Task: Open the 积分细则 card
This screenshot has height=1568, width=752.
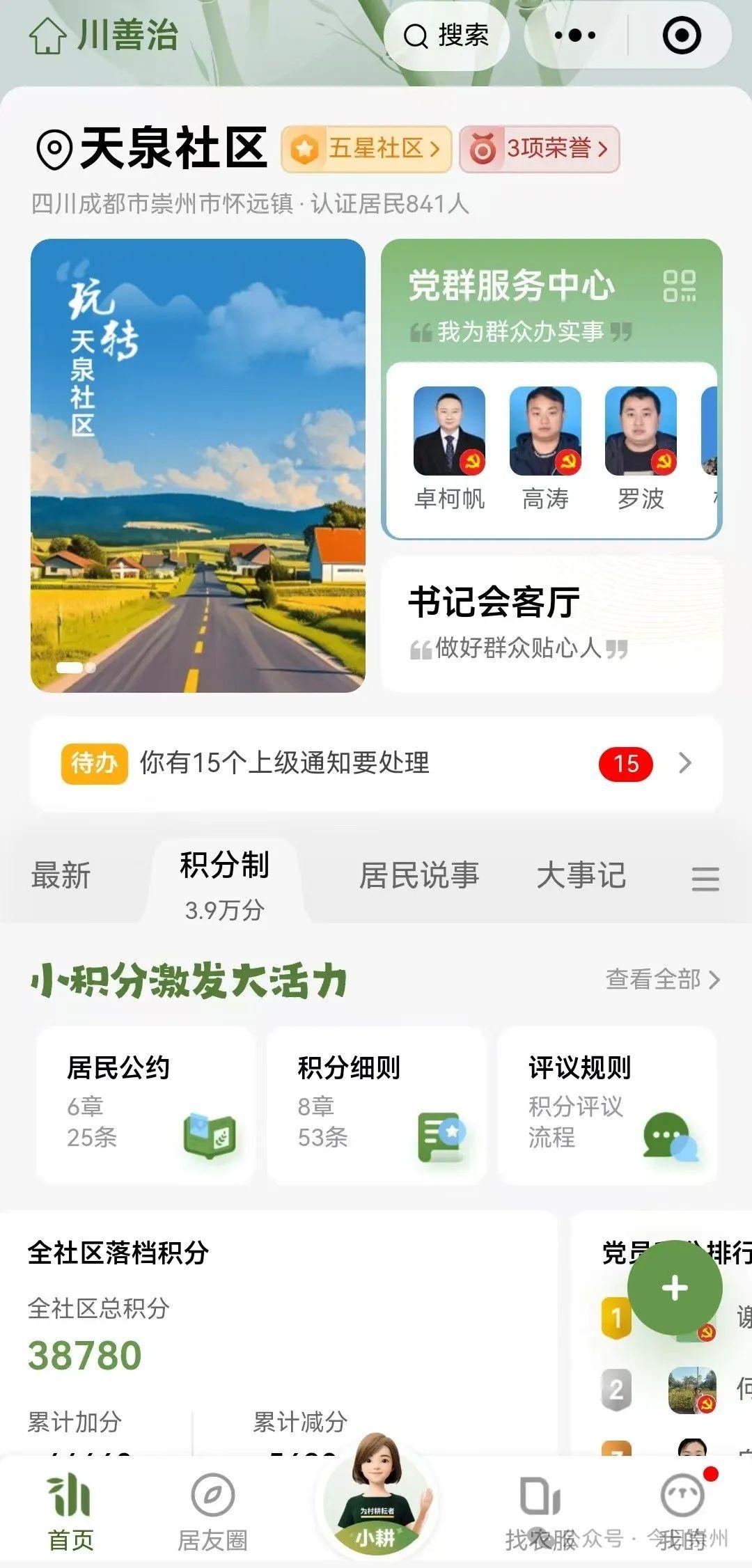Action: click(x=376, y=1105)
